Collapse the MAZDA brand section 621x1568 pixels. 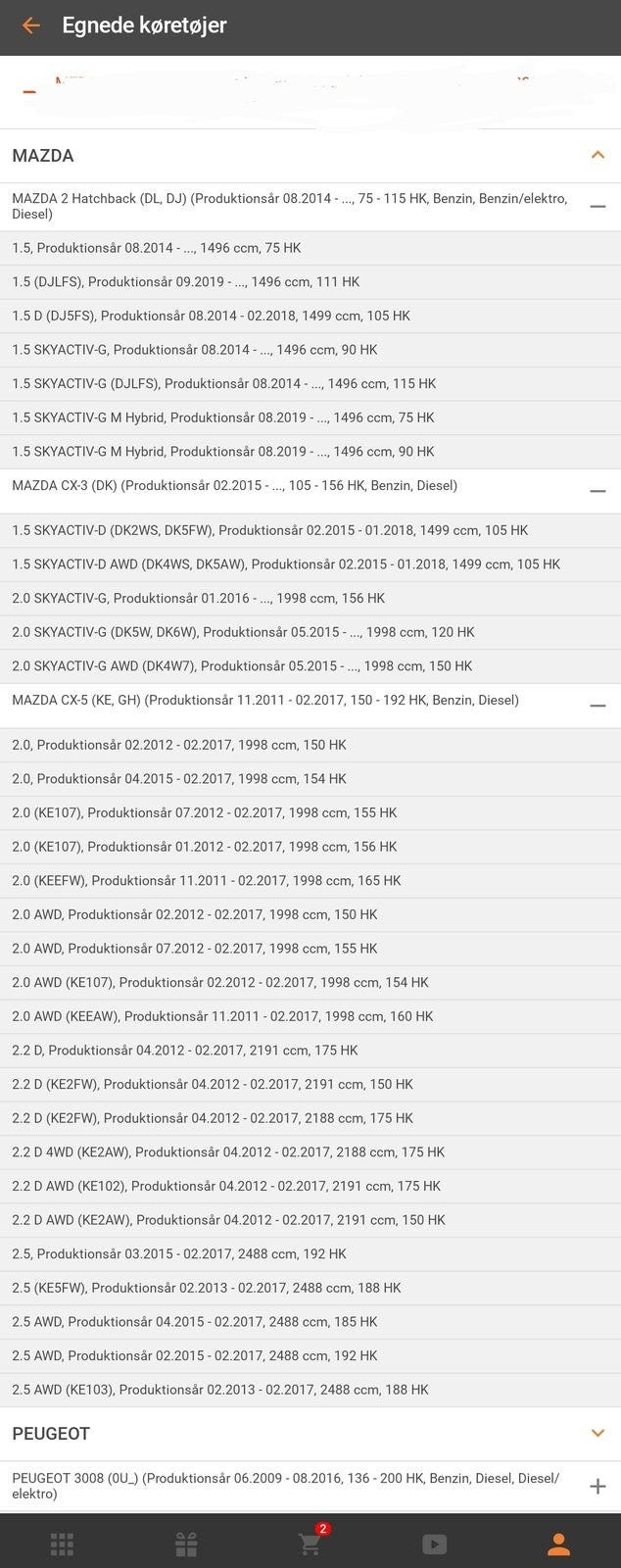597,155
